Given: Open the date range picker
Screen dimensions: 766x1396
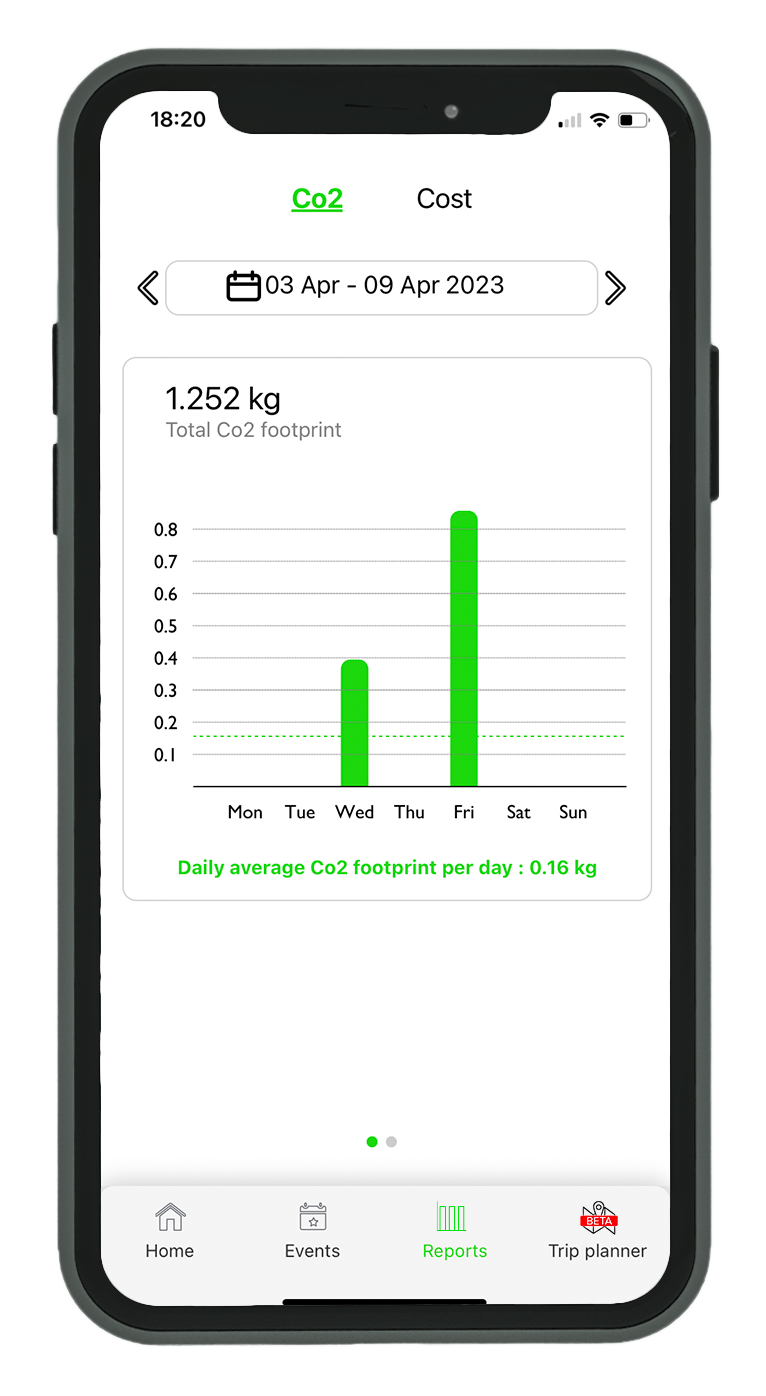Looking at the screenshot, I should (x=381, y=288).
